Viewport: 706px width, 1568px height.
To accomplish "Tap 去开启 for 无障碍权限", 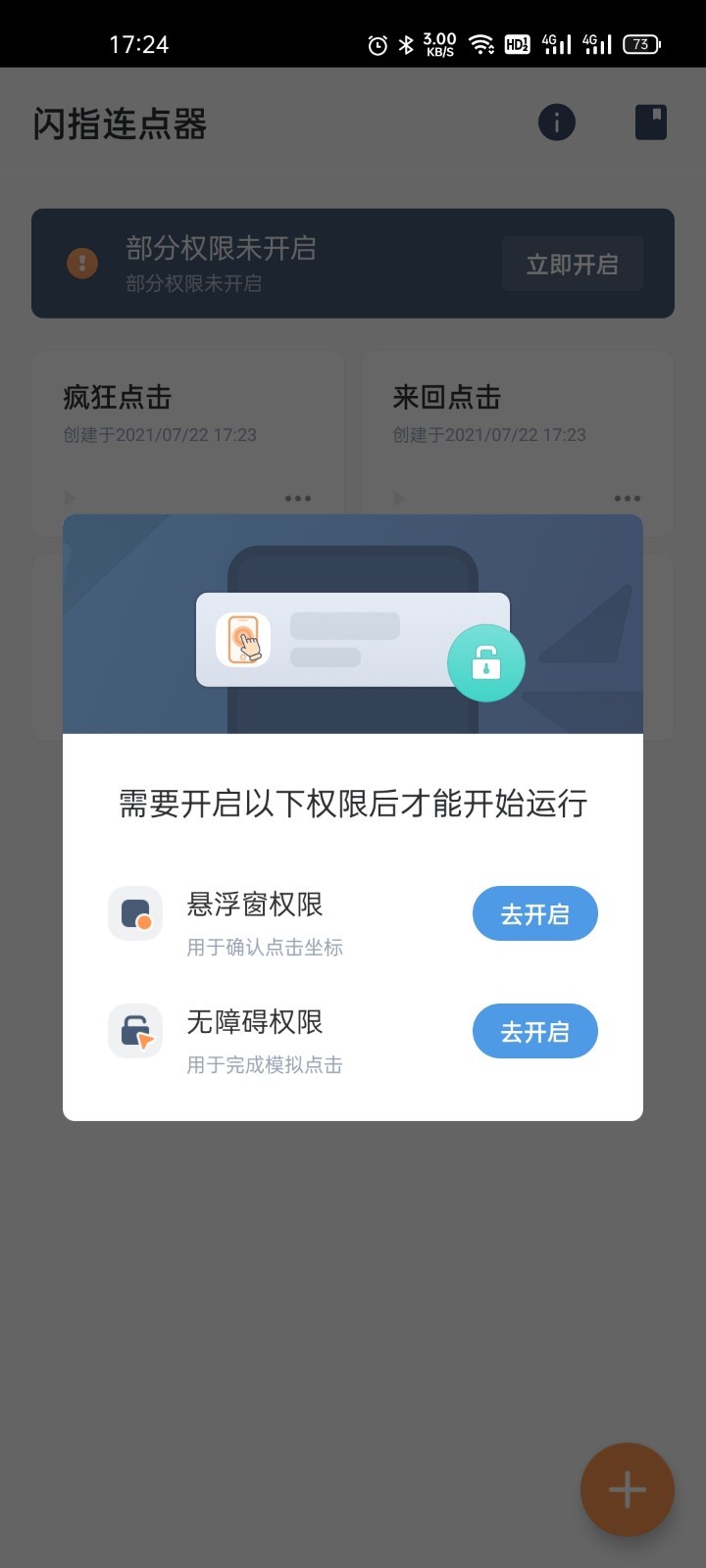I will pos(534,1031).
